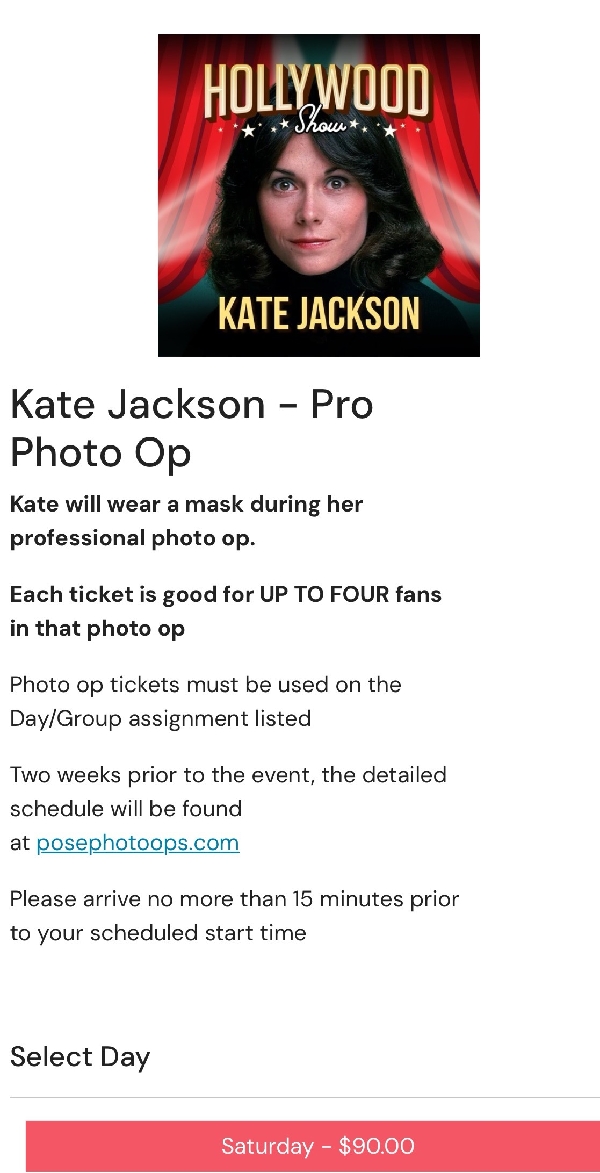The height and width of the screenshot is (1173, 600).
Task: Open the Kate Jackson product image
Action: click(x=319, y=195)
